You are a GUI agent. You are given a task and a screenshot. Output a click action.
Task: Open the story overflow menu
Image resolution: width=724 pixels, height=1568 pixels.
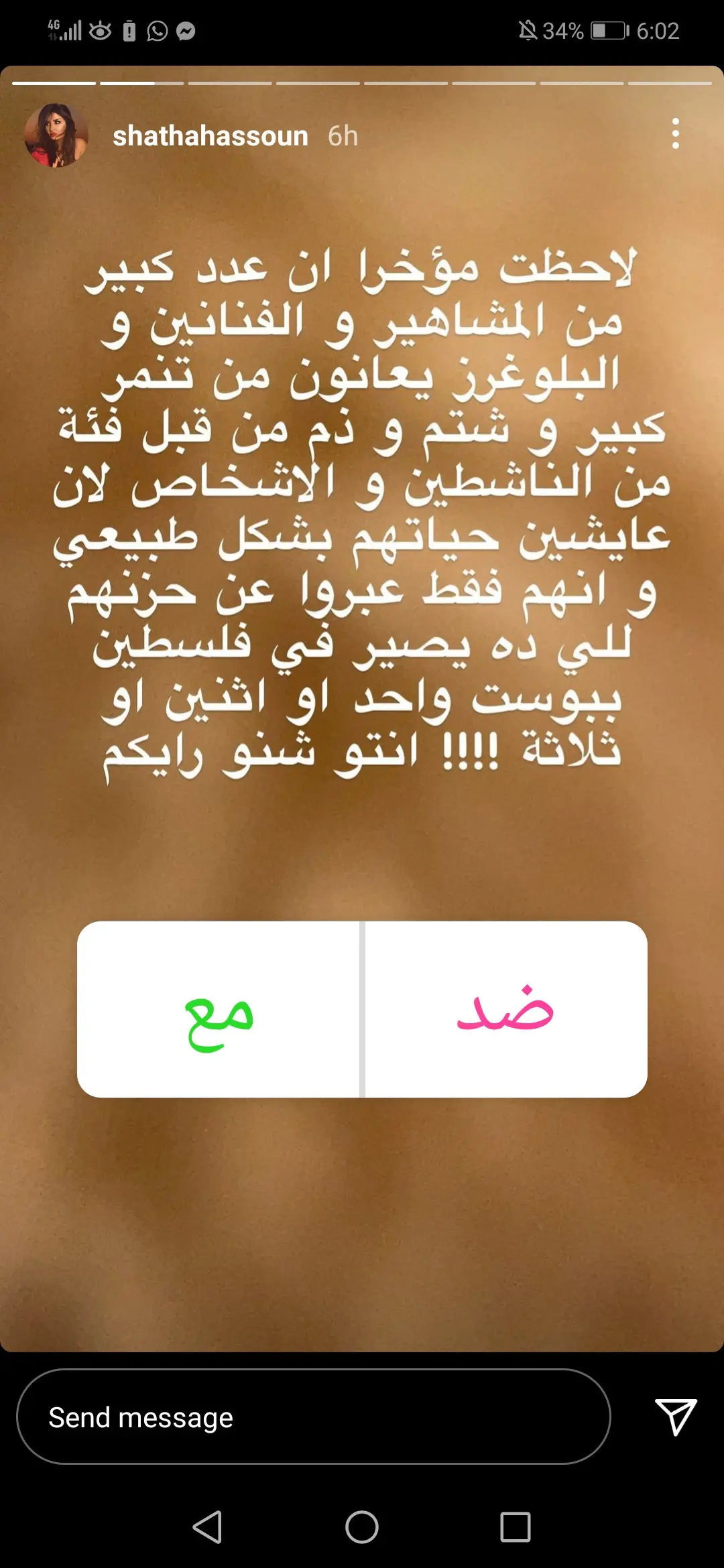675,134
